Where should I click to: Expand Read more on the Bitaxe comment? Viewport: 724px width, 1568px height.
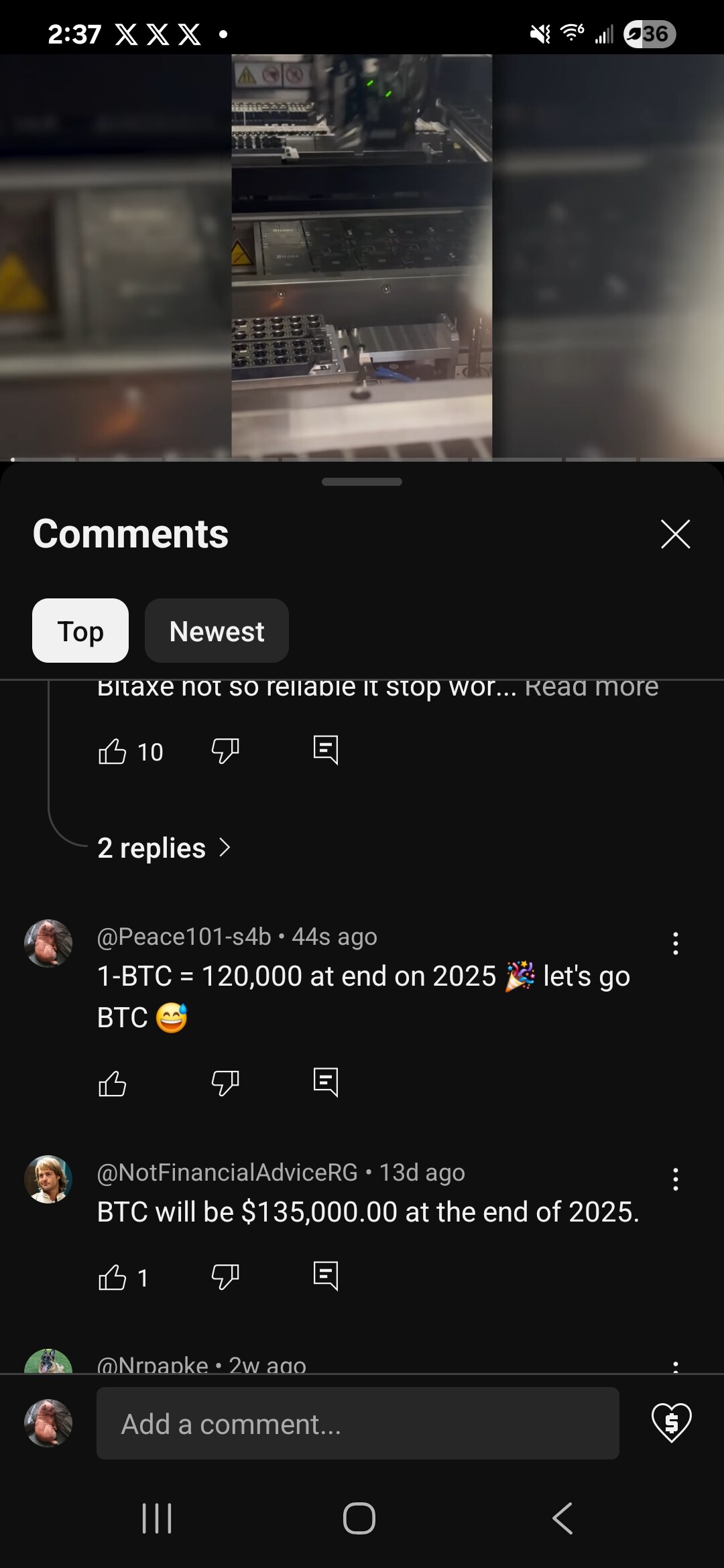pos(591,688)
